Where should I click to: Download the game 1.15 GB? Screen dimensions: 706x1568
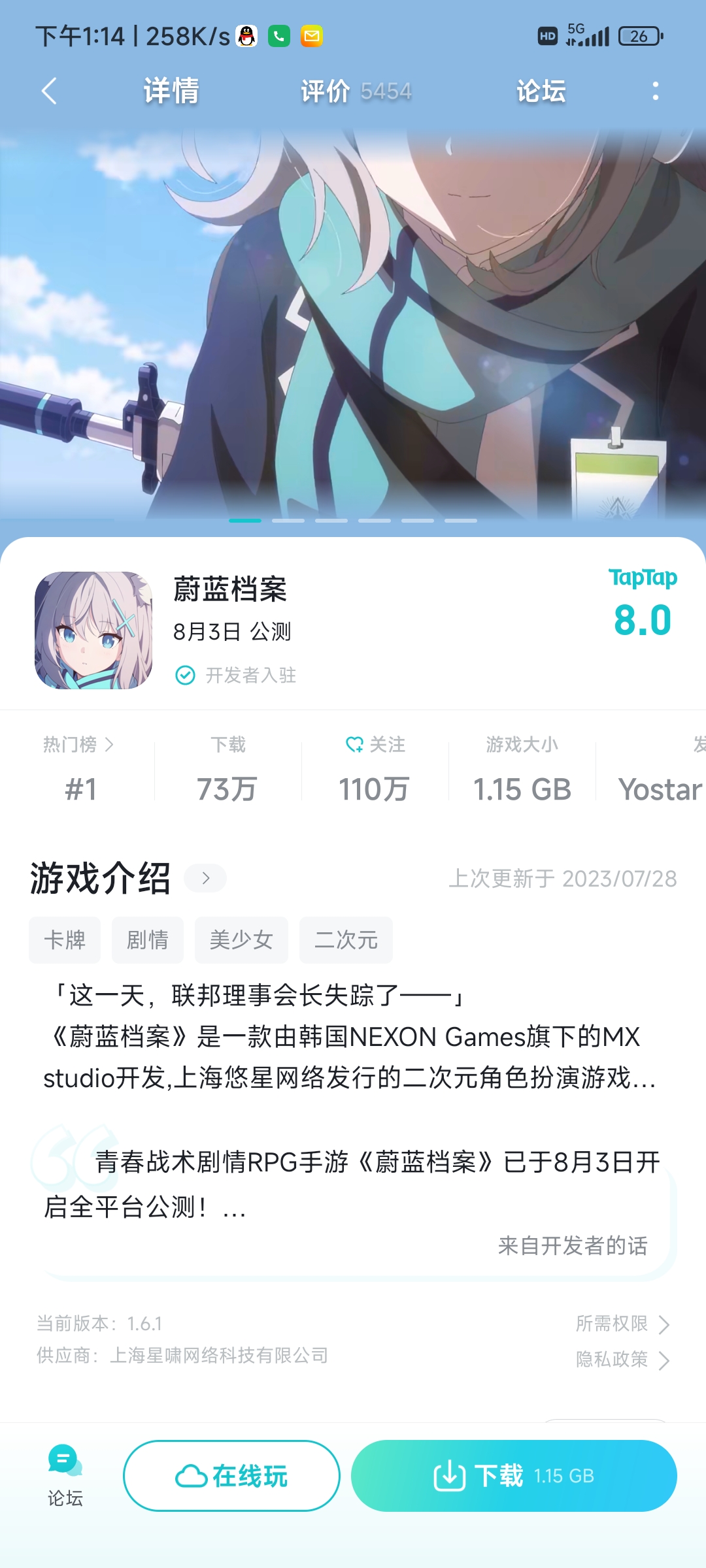tap(514, 1476)
